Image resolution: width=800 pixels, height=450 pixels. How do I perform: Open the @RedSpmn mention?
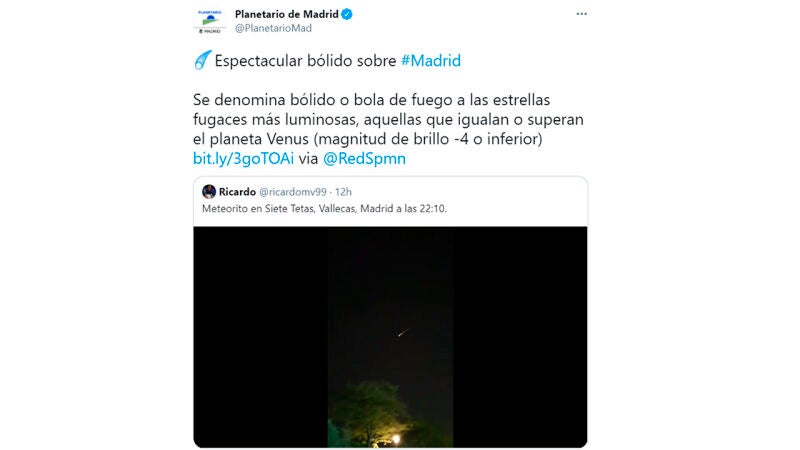[x=364, y=158]
